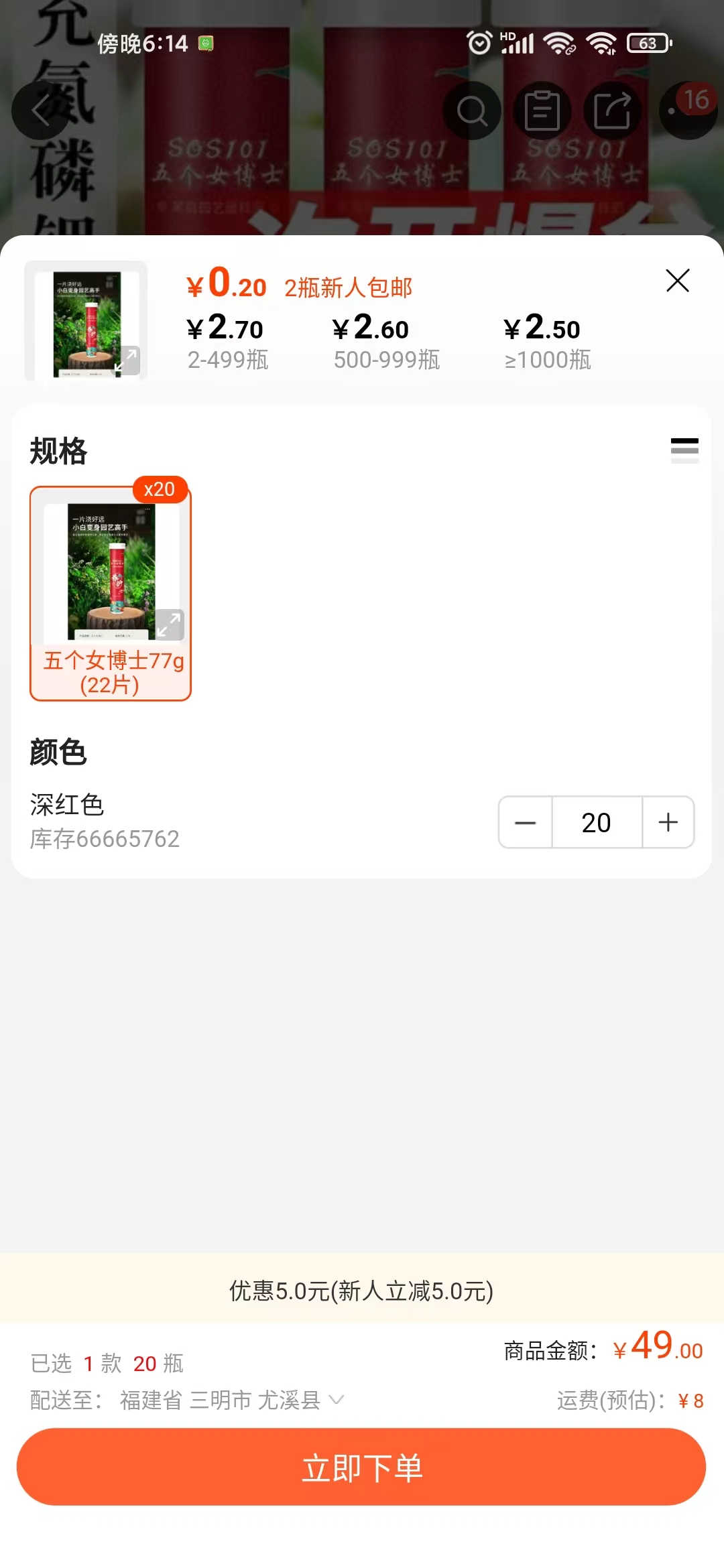Tap 立即下单 to place the order
Viewport: 724px width, 1568px height.
point(361,1467)
